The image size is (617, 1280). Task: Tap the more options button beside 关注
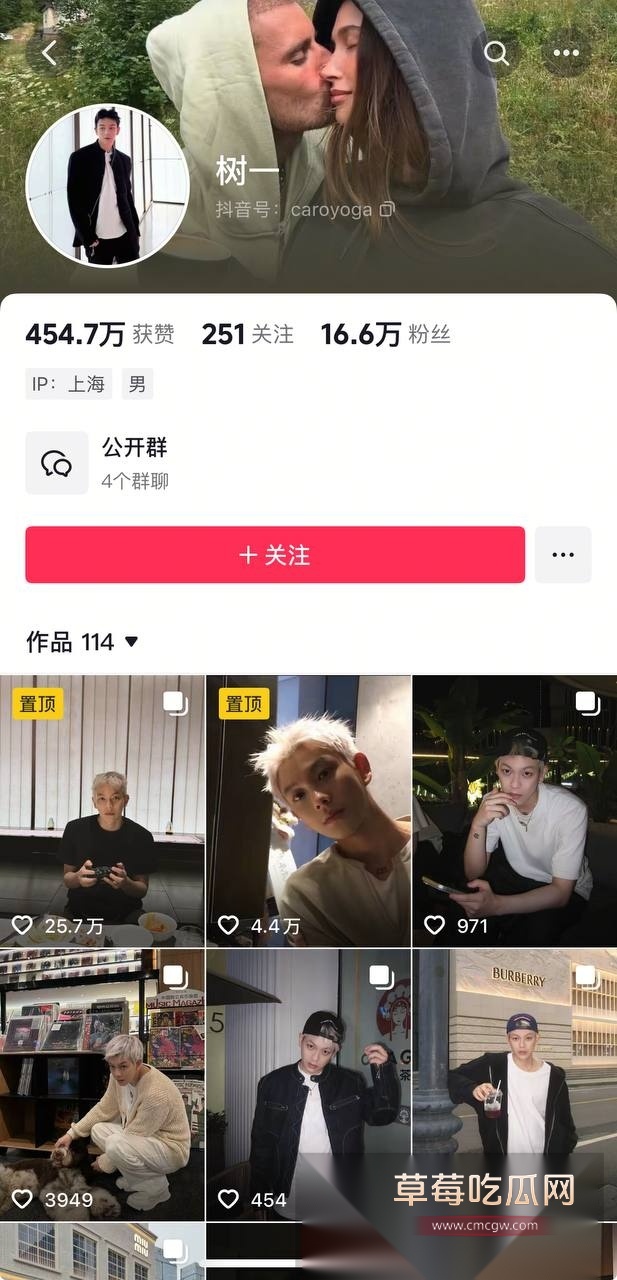tap(563, 555)
